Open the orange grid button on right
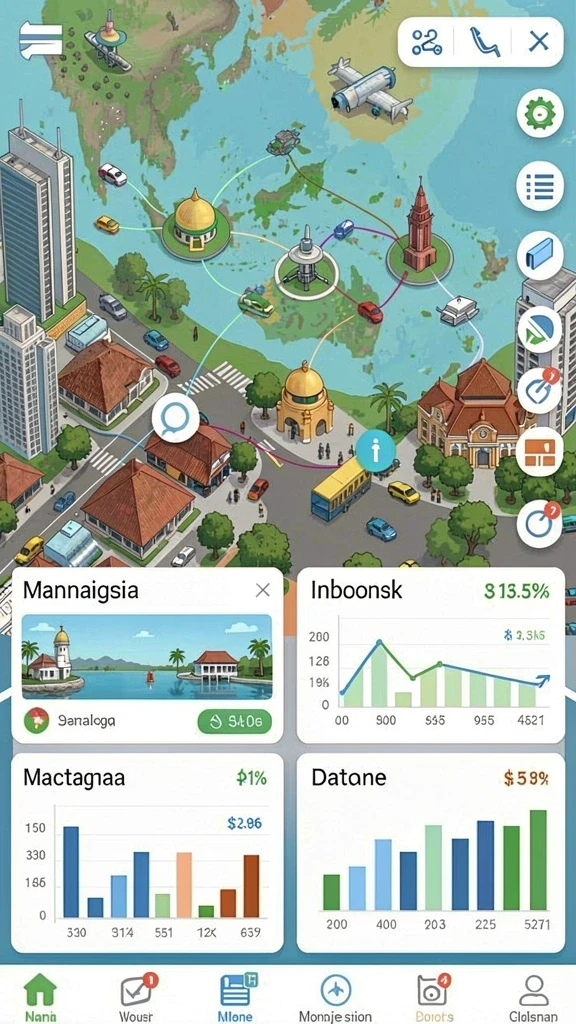 tap(540, 452)
